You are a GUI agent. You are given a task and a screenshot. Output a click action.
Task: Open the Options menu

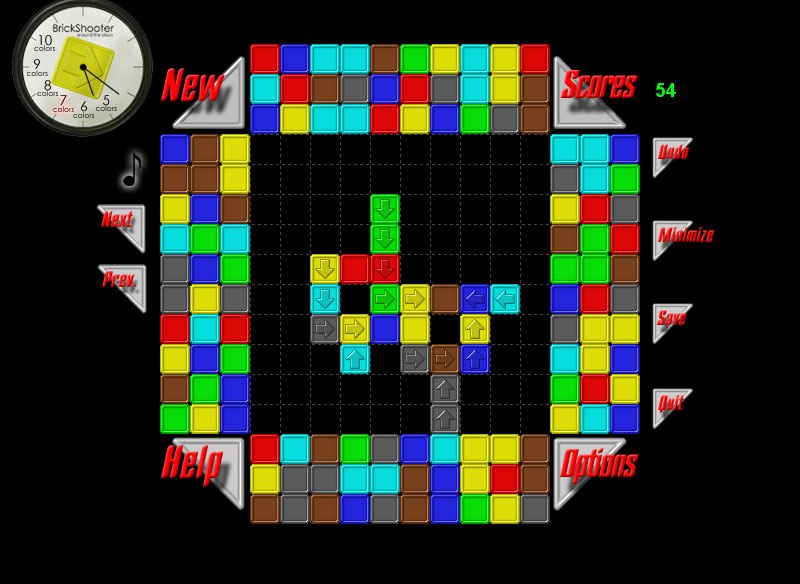(598, 464)
